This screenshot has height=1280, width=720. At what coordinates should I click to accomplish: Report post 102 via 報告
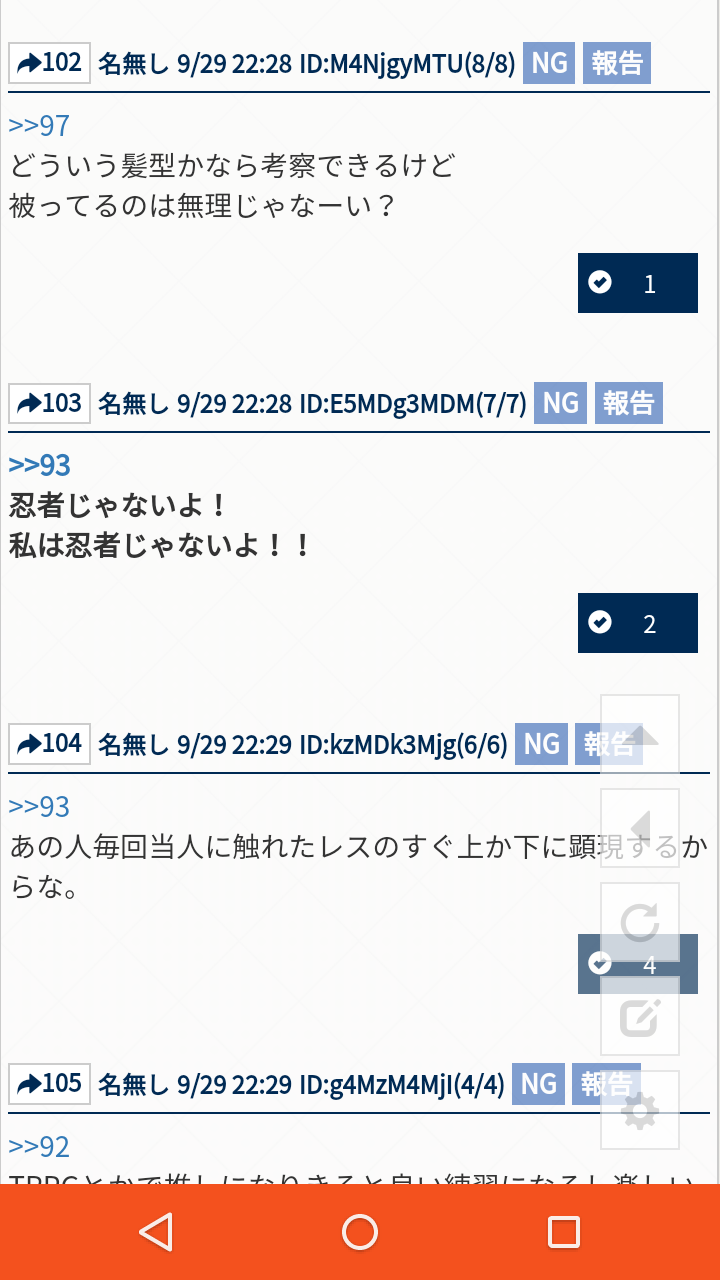pos(616,63)
